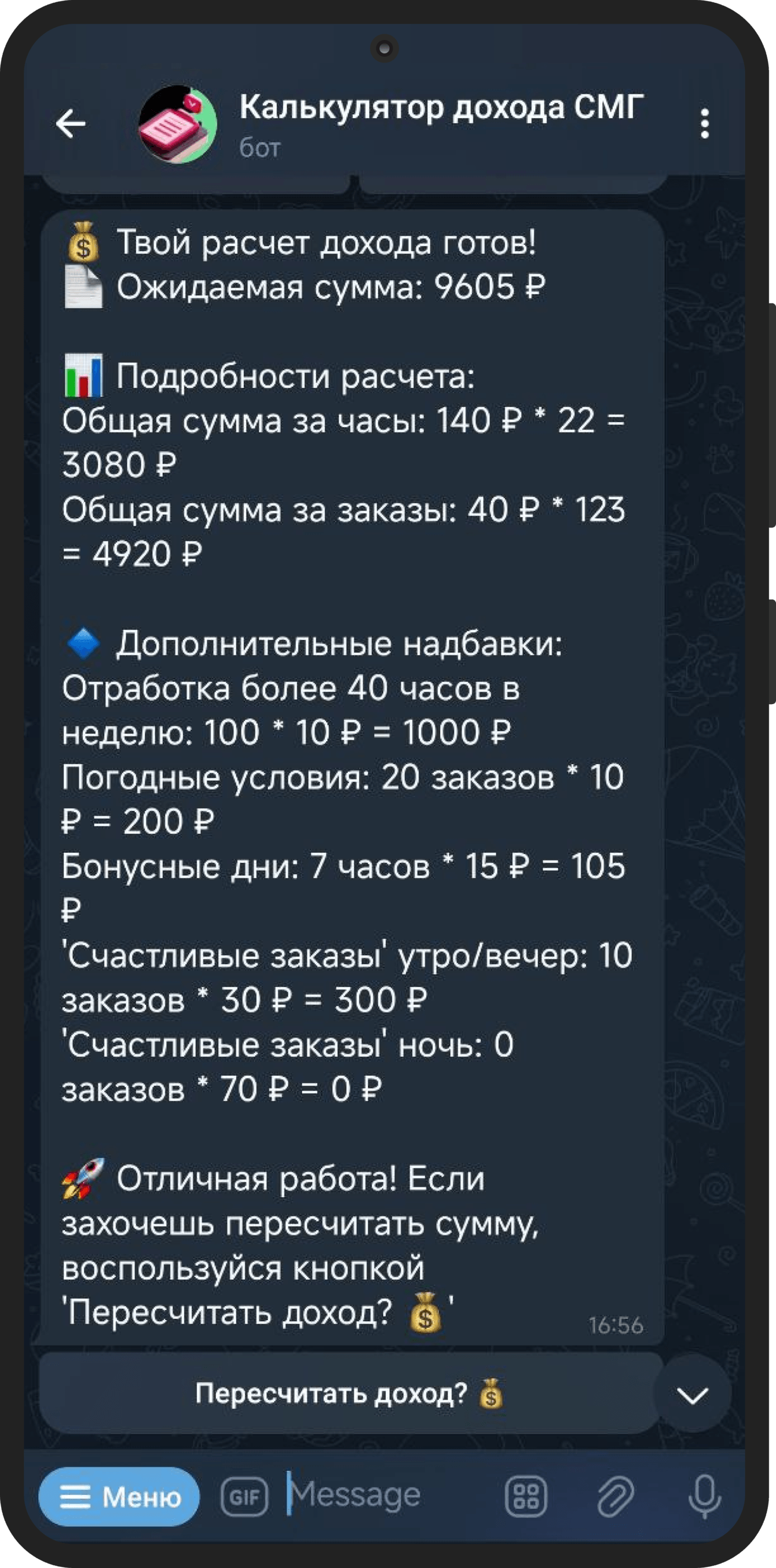Open the GIF picker

tap(244, 1497)
